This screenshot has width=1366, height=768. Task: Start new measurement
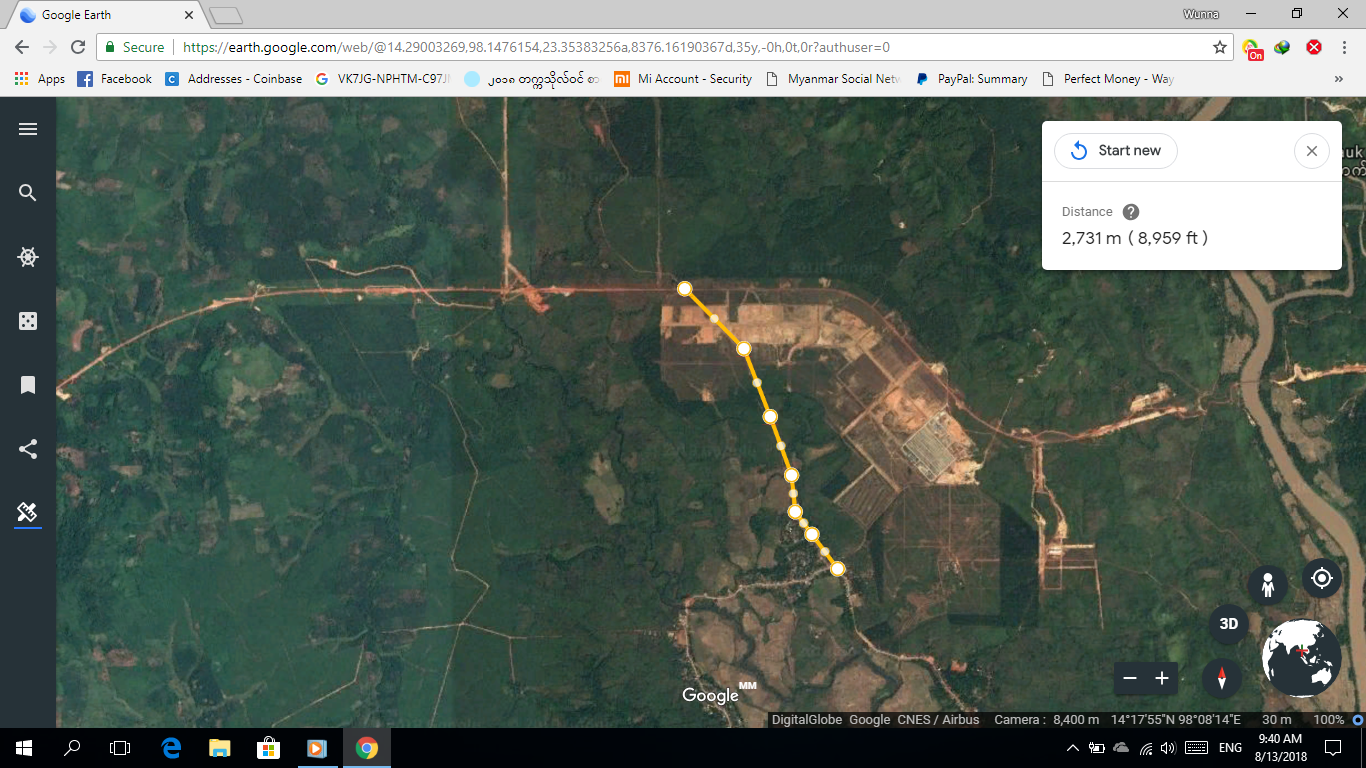coord(1116,151)
